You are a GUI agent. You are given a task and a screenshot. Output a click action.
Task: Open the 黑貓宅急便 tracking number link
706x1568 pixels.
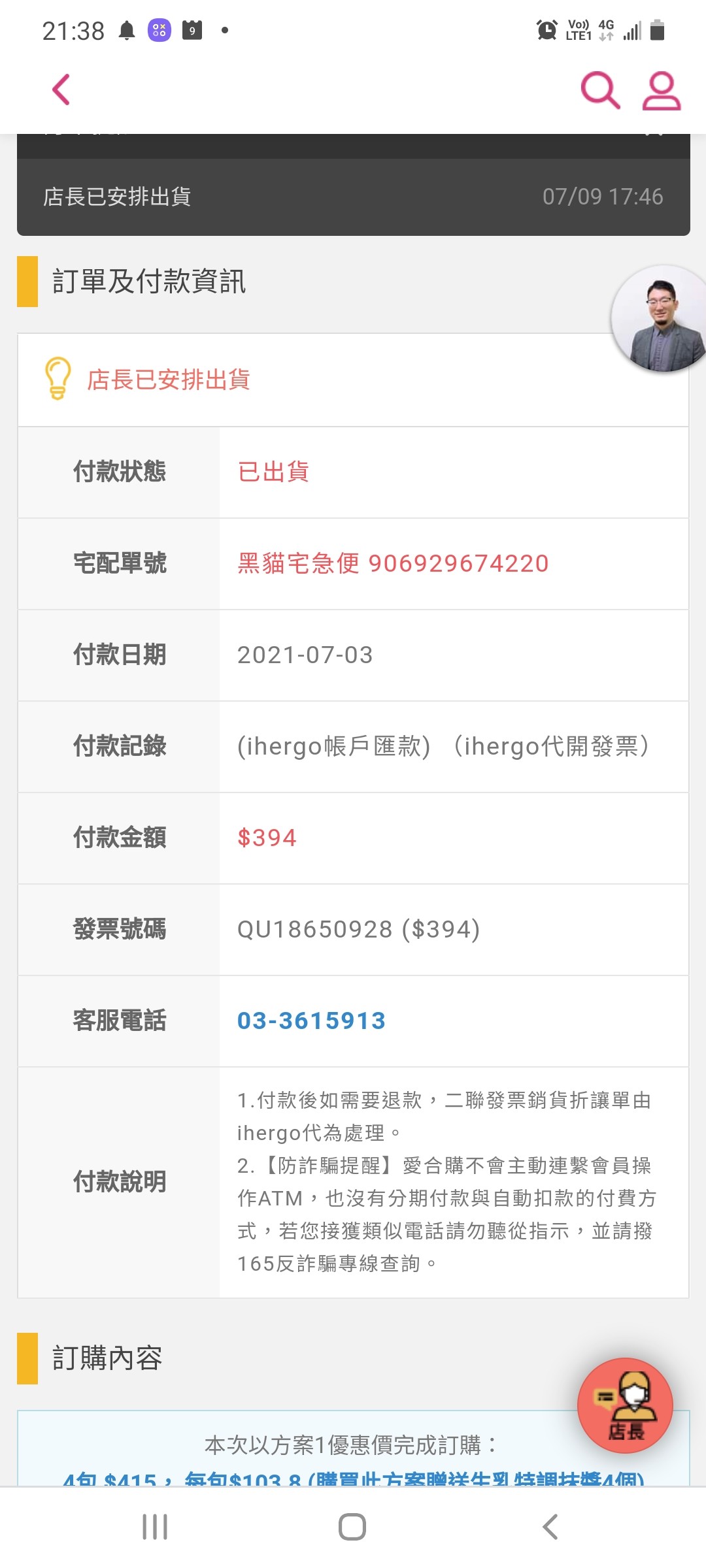(393, 563)
